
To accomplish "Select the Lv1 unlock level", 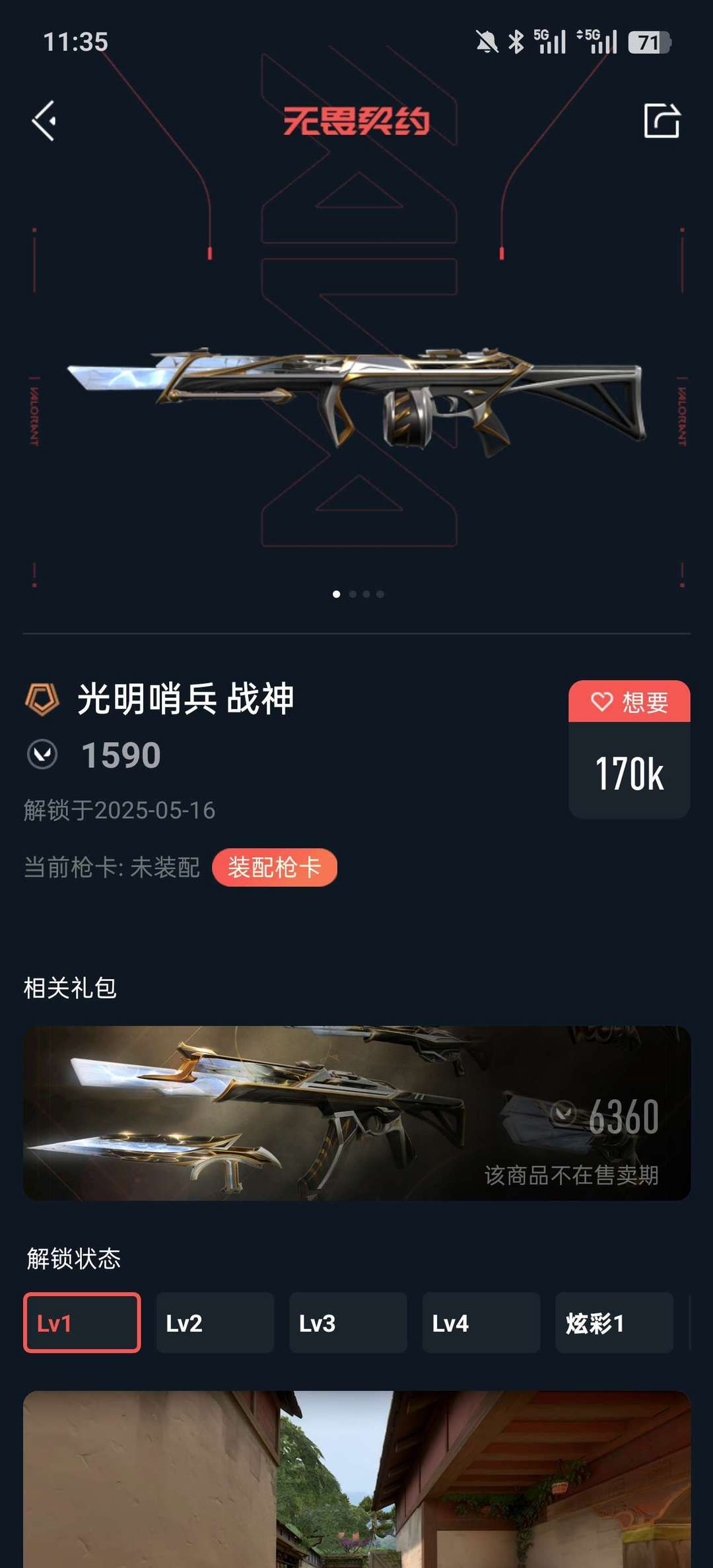I will (82, 1322).
